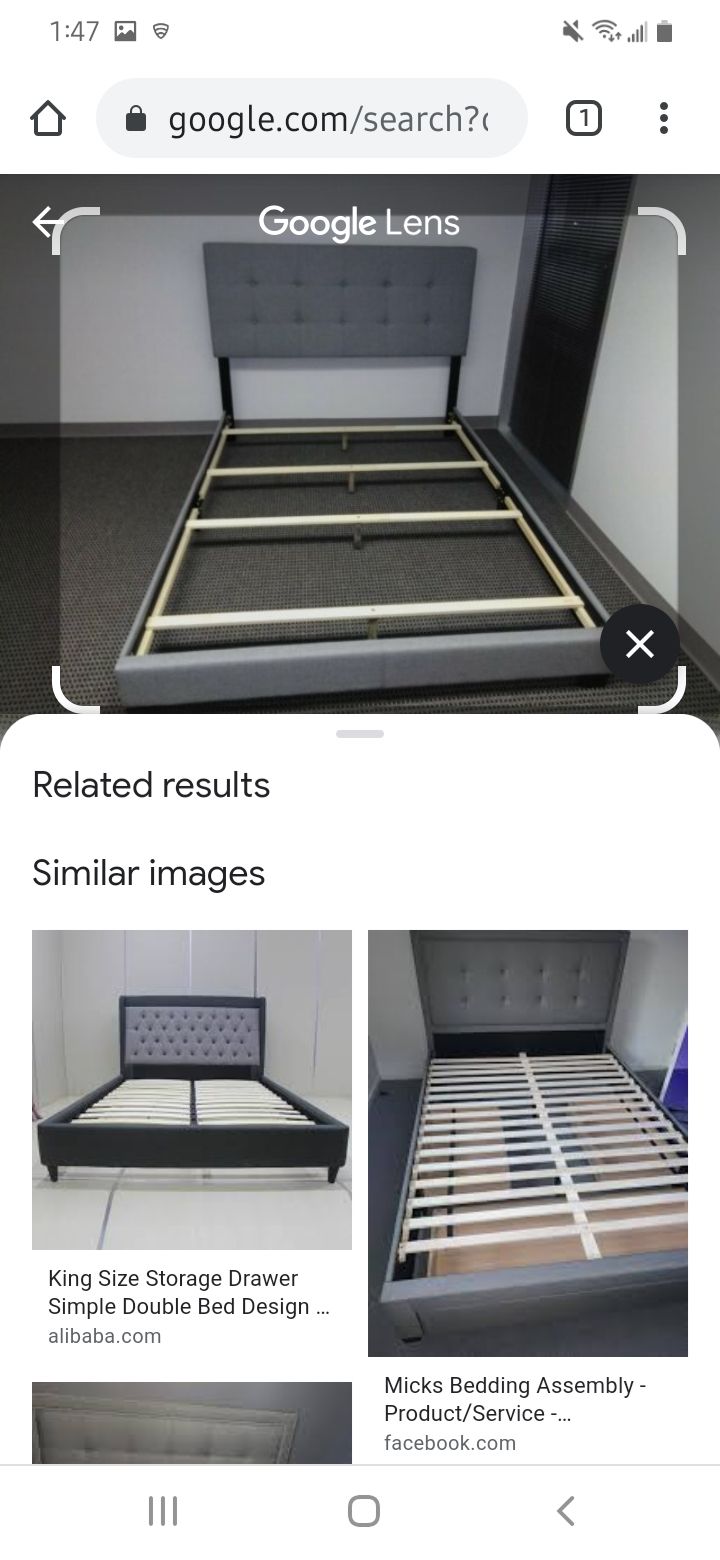The width and height of the screenshot is (720, 1560).
Task: Go to the phone's home screen
Action: (x=363, y=1510)
